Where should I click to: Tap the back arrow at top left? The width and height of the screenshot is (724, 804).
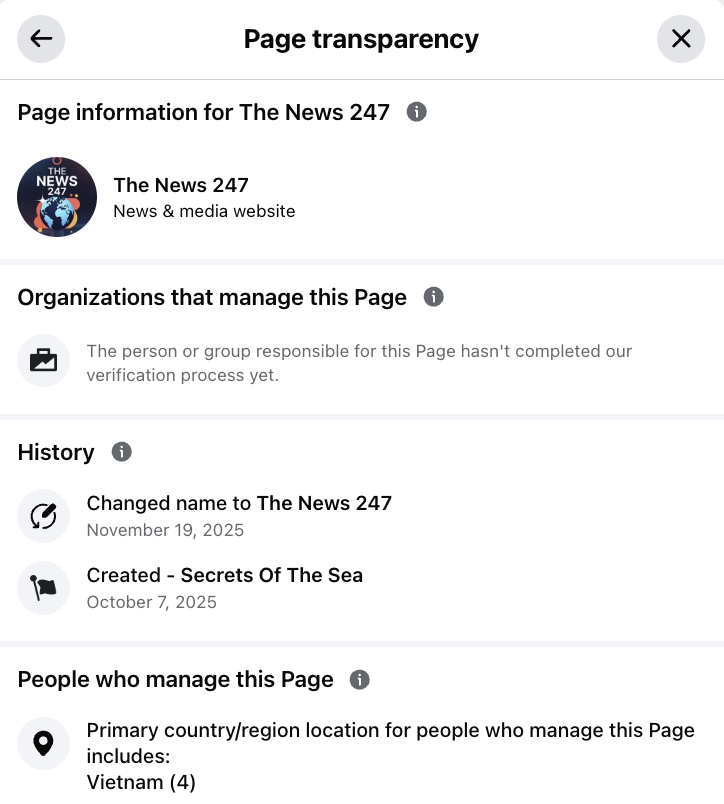point(41,39)
